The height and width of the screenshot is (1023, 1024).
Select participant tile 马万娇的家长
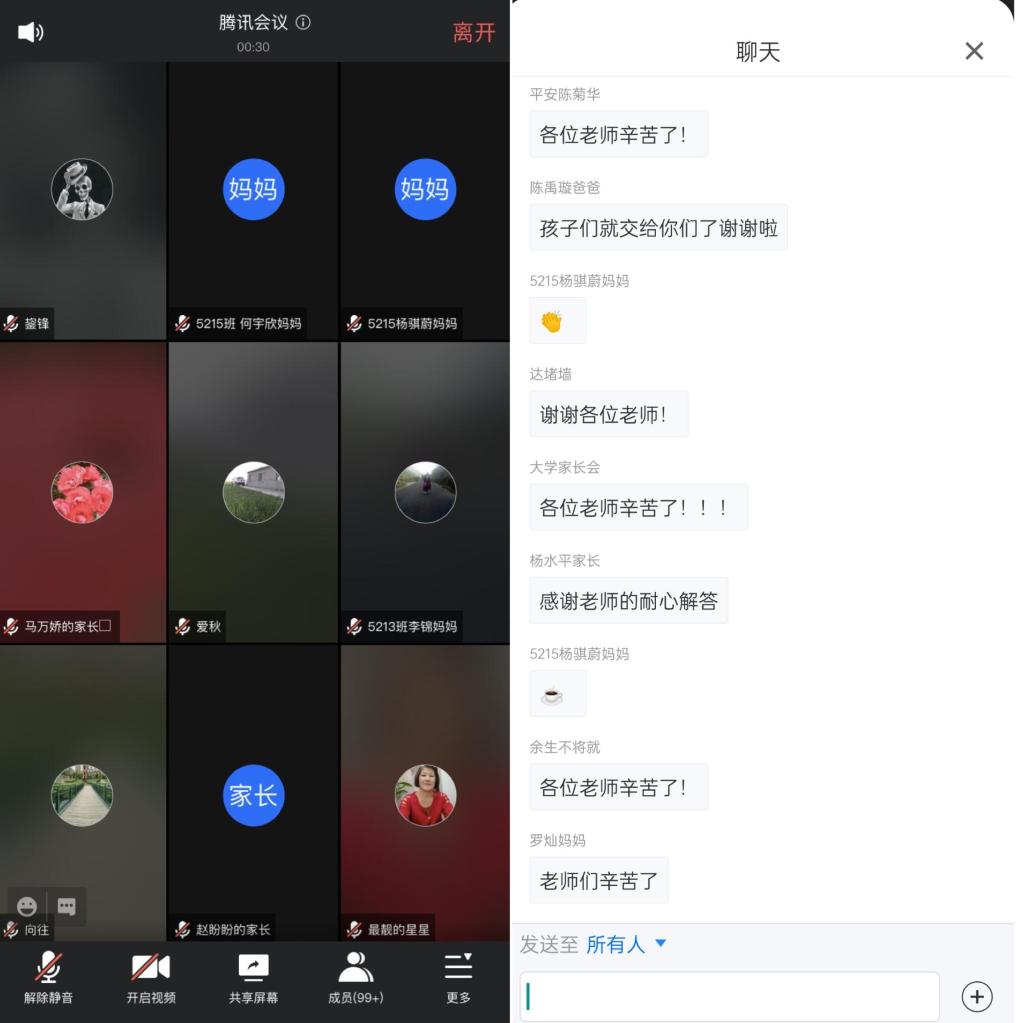point(82,492)
